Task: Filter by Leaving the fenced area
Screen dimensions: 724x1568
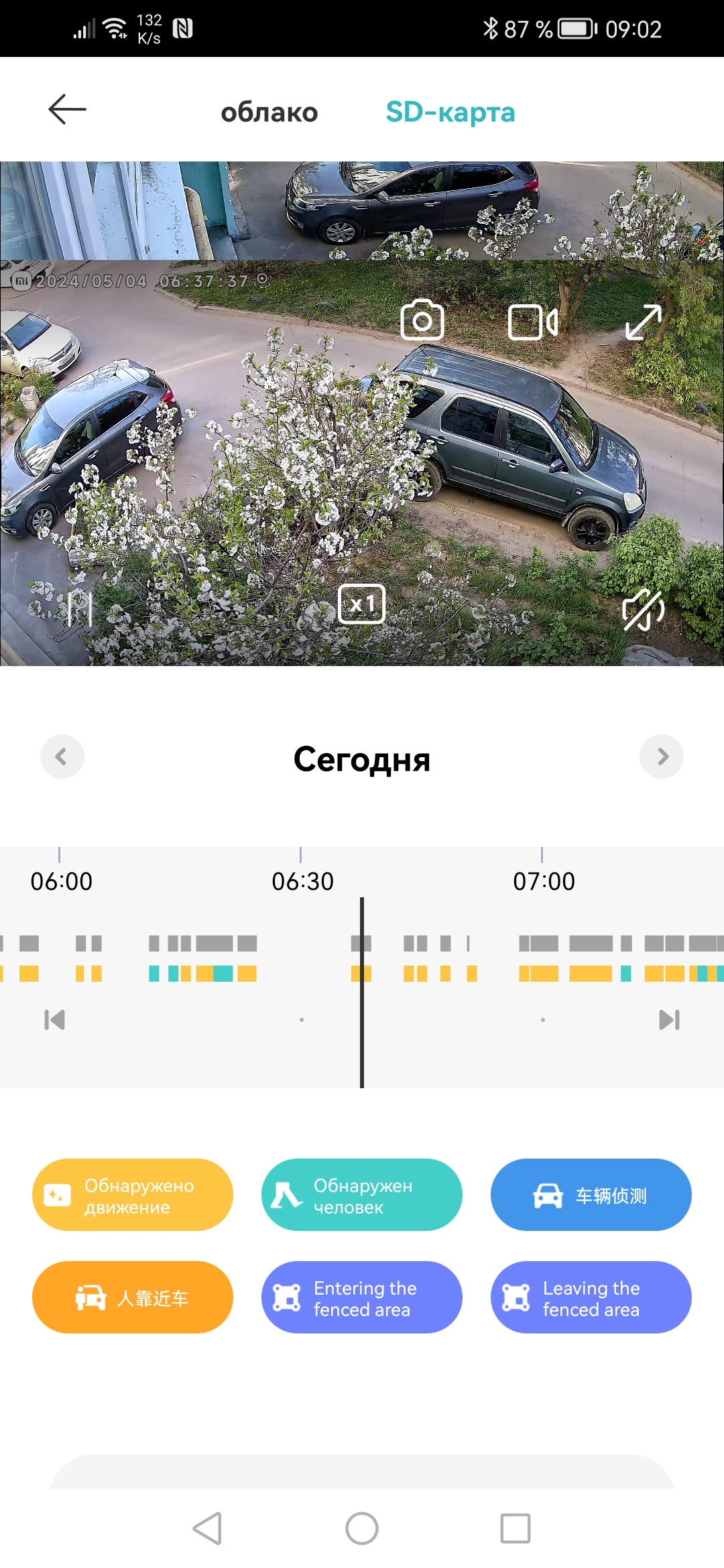Action: pos(591,1297)
